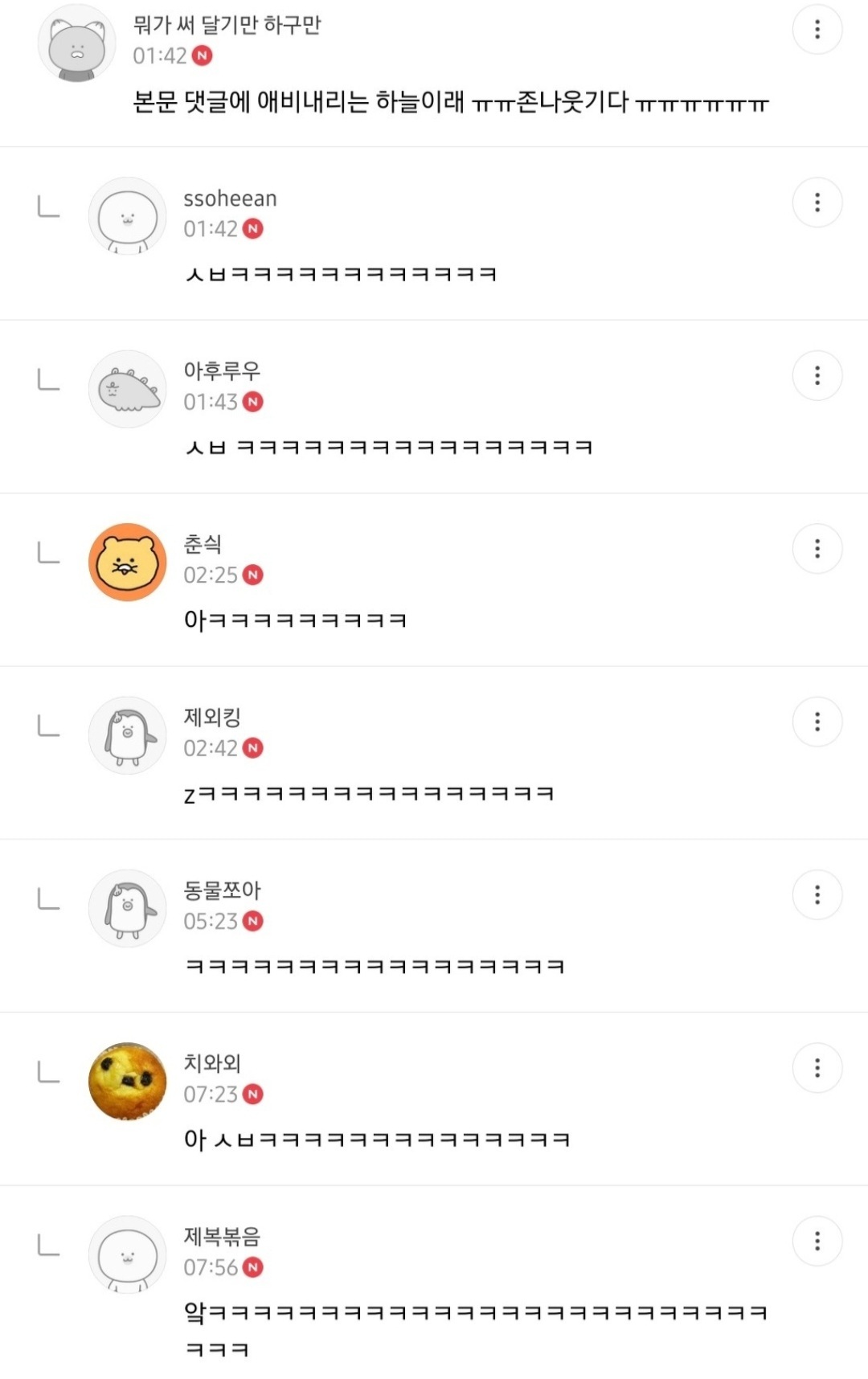View 춘식's profile picture

pos(127,562)
